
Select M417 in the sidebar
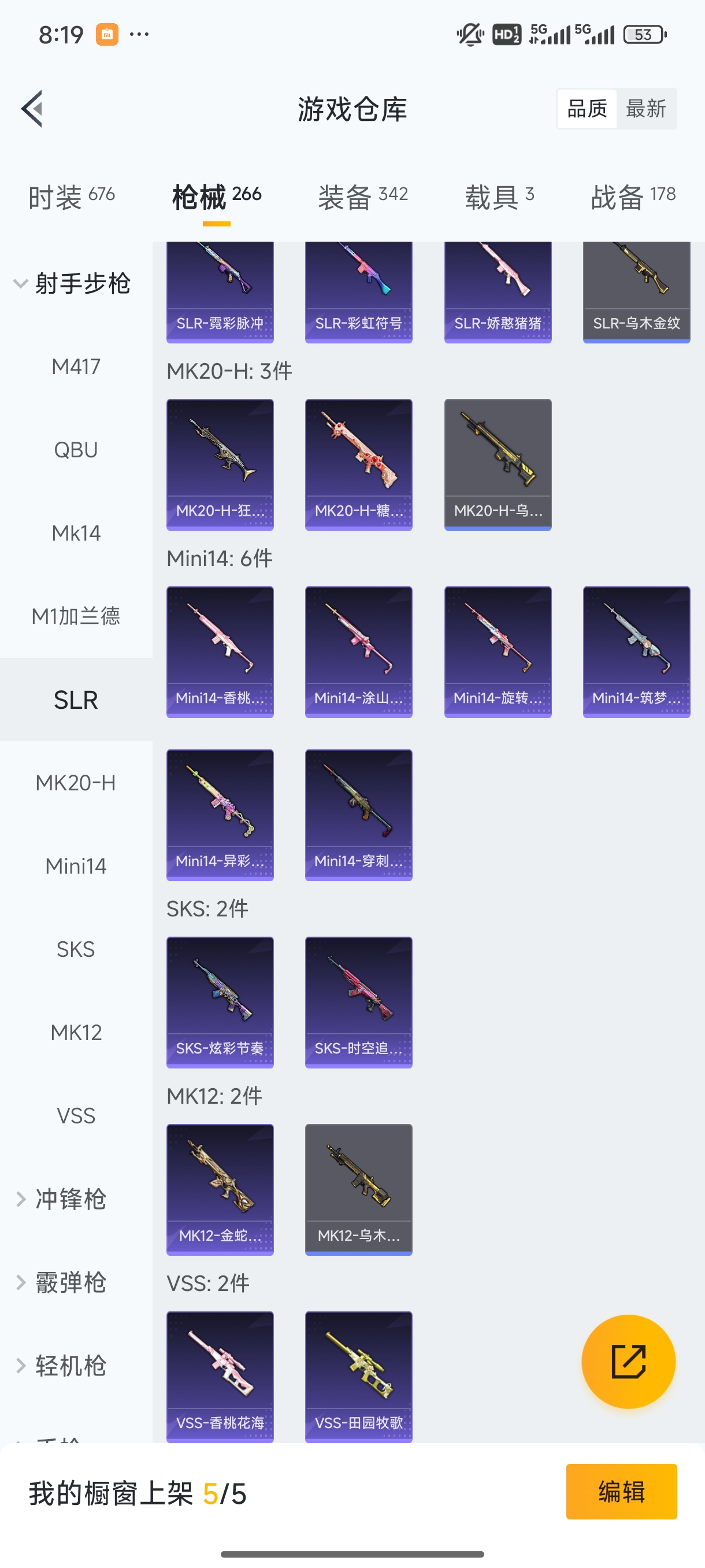tap(76, 367)
